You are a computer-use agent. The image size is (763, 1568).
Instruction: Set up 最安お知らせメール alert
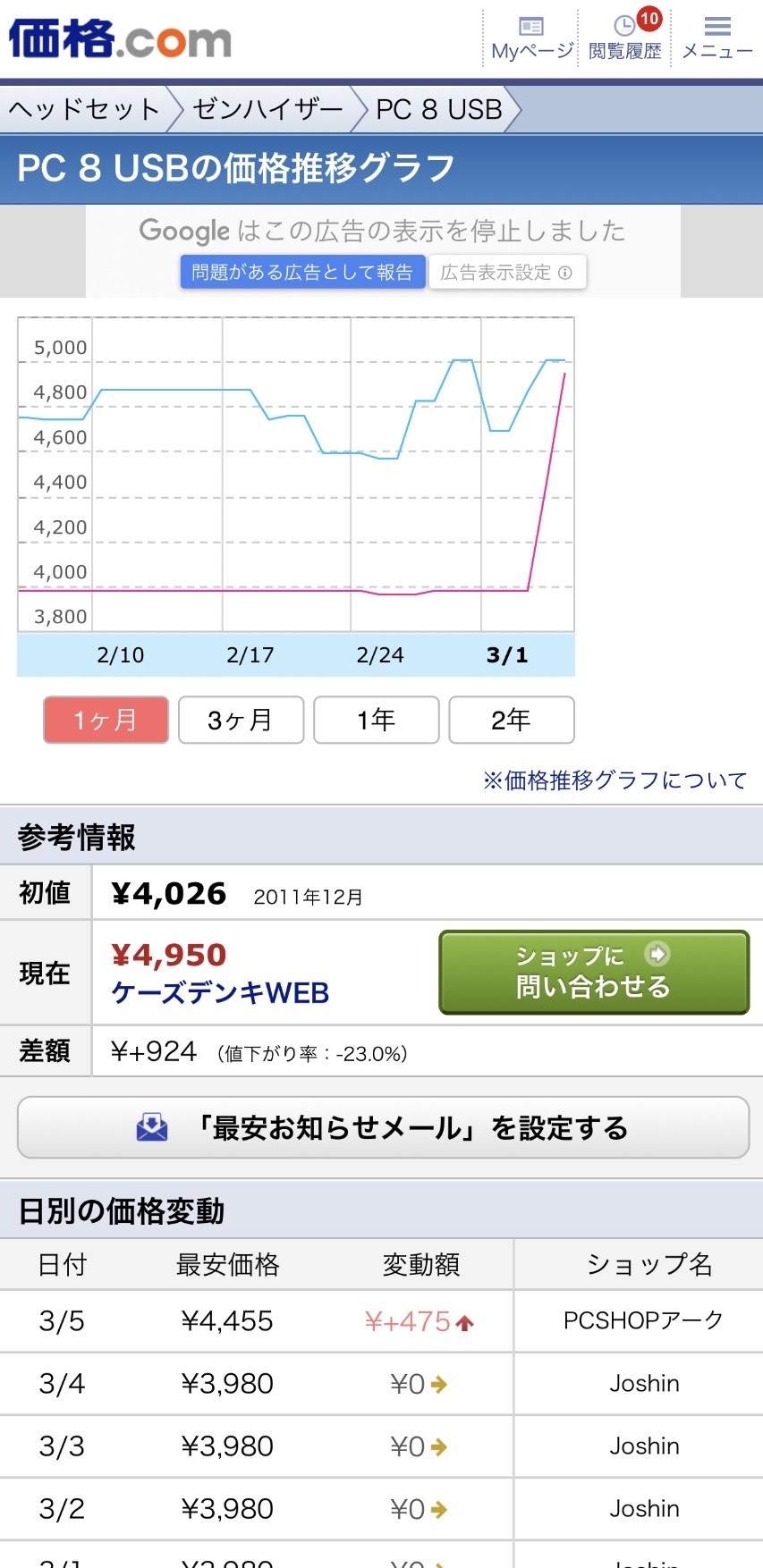tap(383, 1127)
